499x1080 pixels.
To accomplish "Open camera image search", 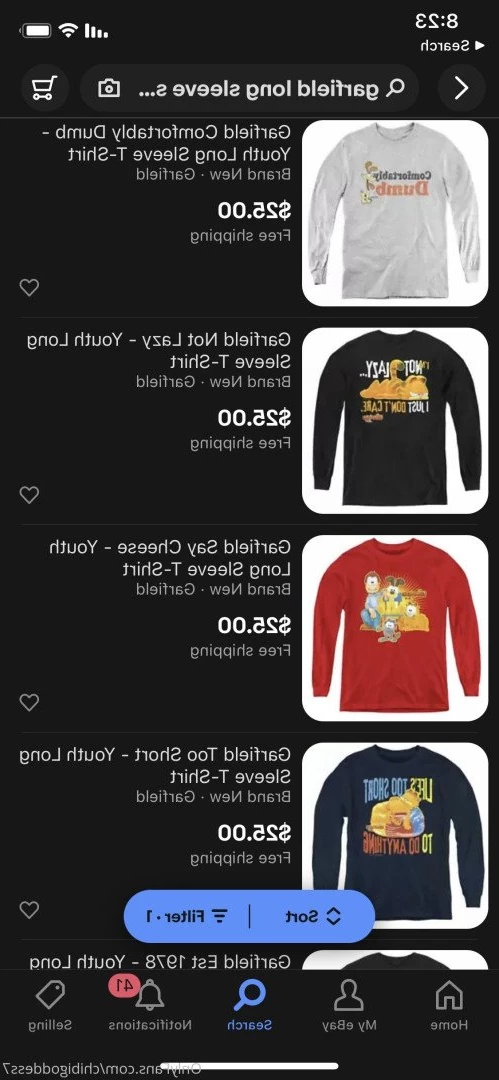I will coord(109,88).
